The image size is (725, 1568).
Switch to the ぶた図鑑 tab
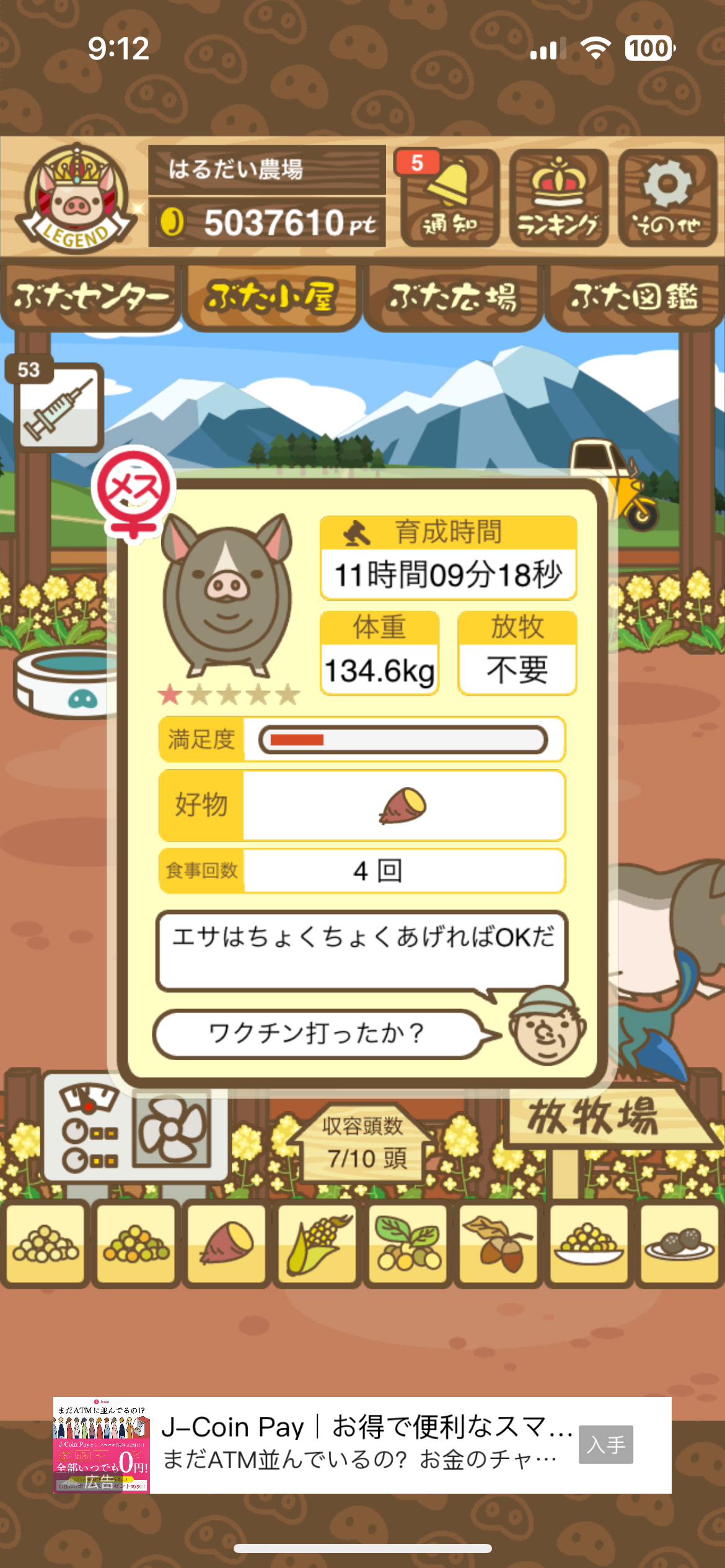(635, 298)
